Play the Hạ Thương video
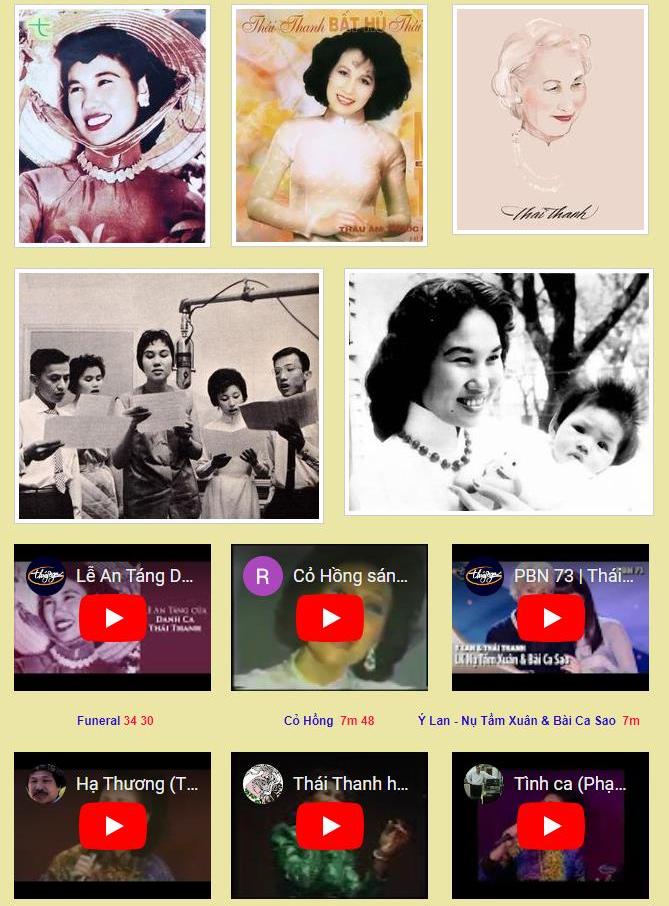669x906 pixels. (x=113, y=826)
